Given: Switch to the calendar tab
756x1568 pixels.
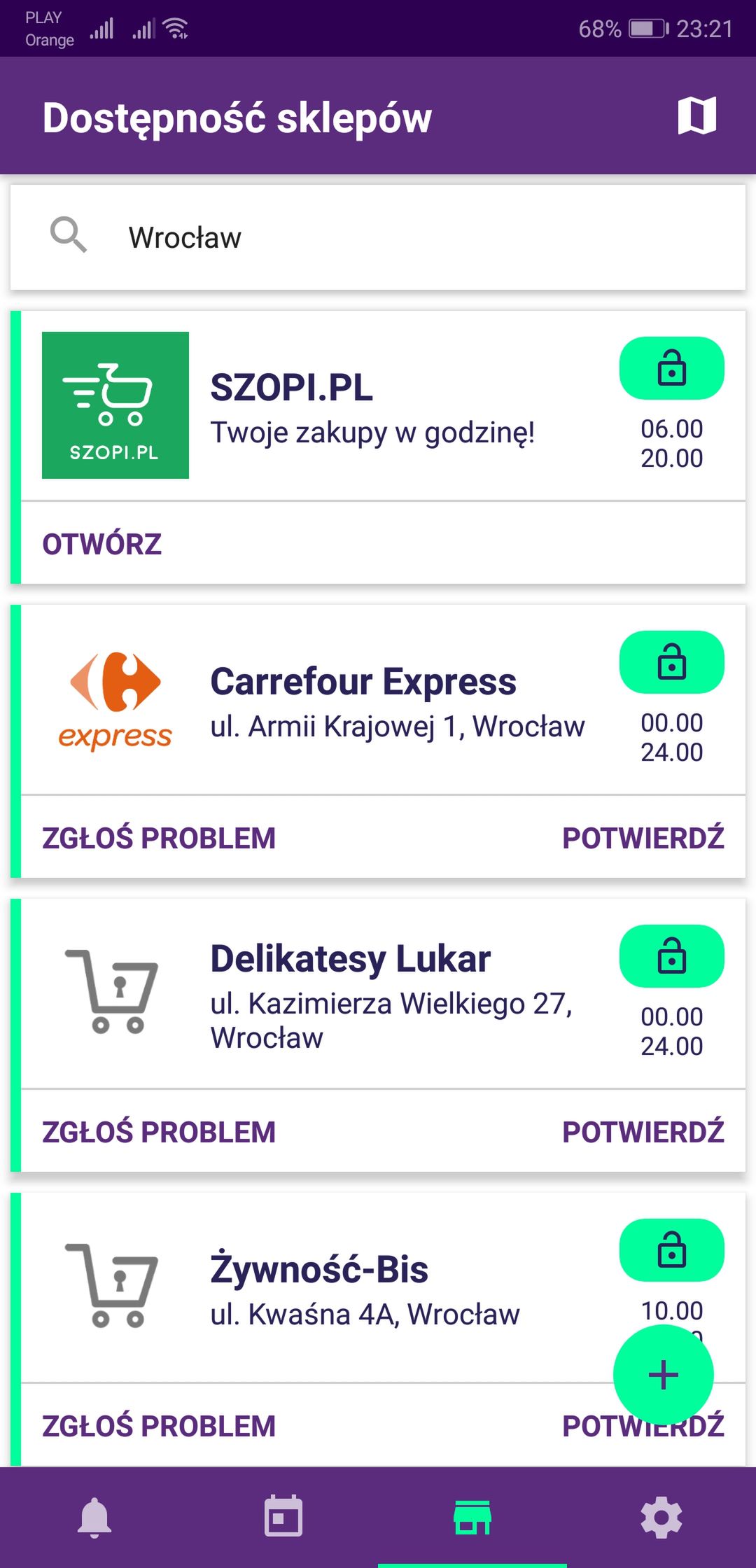Looking at the screenshot, I should [283, 1516].
